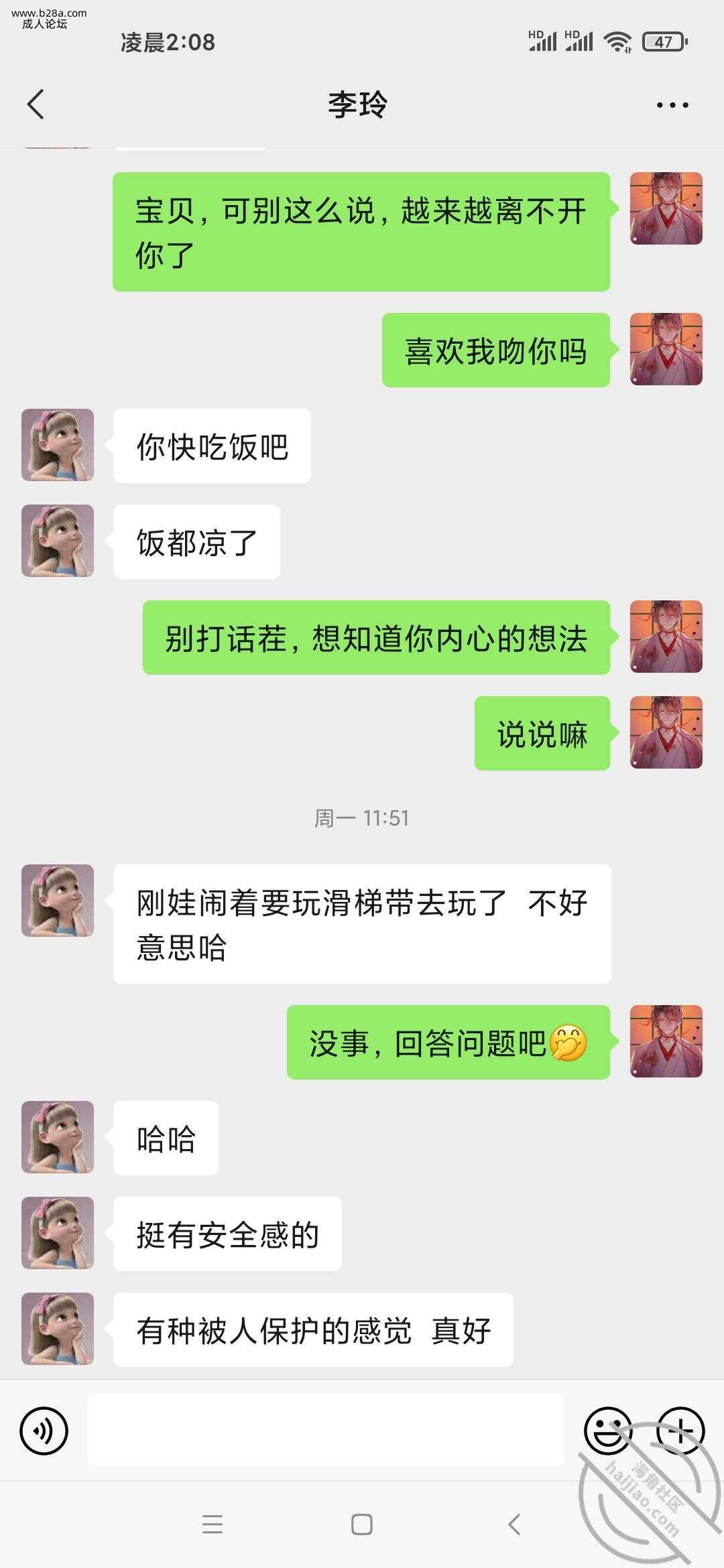724x1568 pixels.
Task: Focus the message text field
Action: (325, 1430)
